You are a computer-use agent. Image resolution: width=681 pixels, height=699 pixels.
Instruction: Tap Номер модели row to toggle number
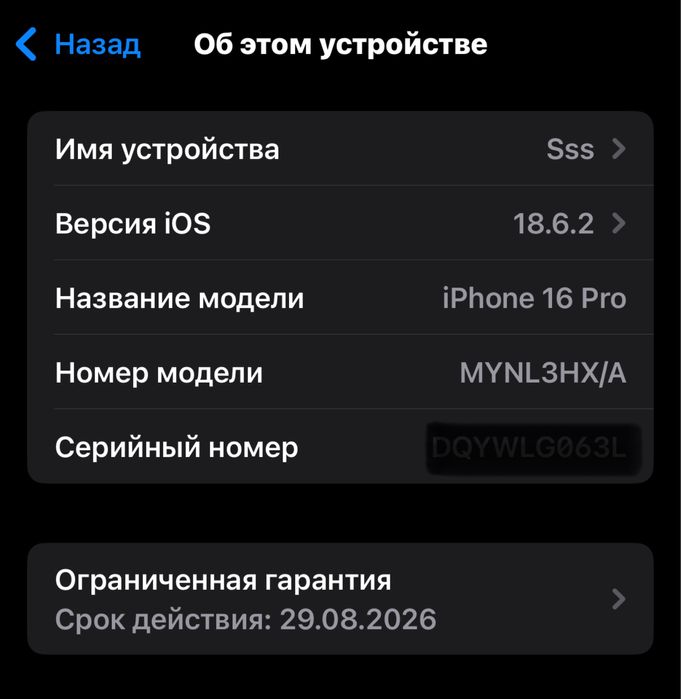click(x=340, y=373)
